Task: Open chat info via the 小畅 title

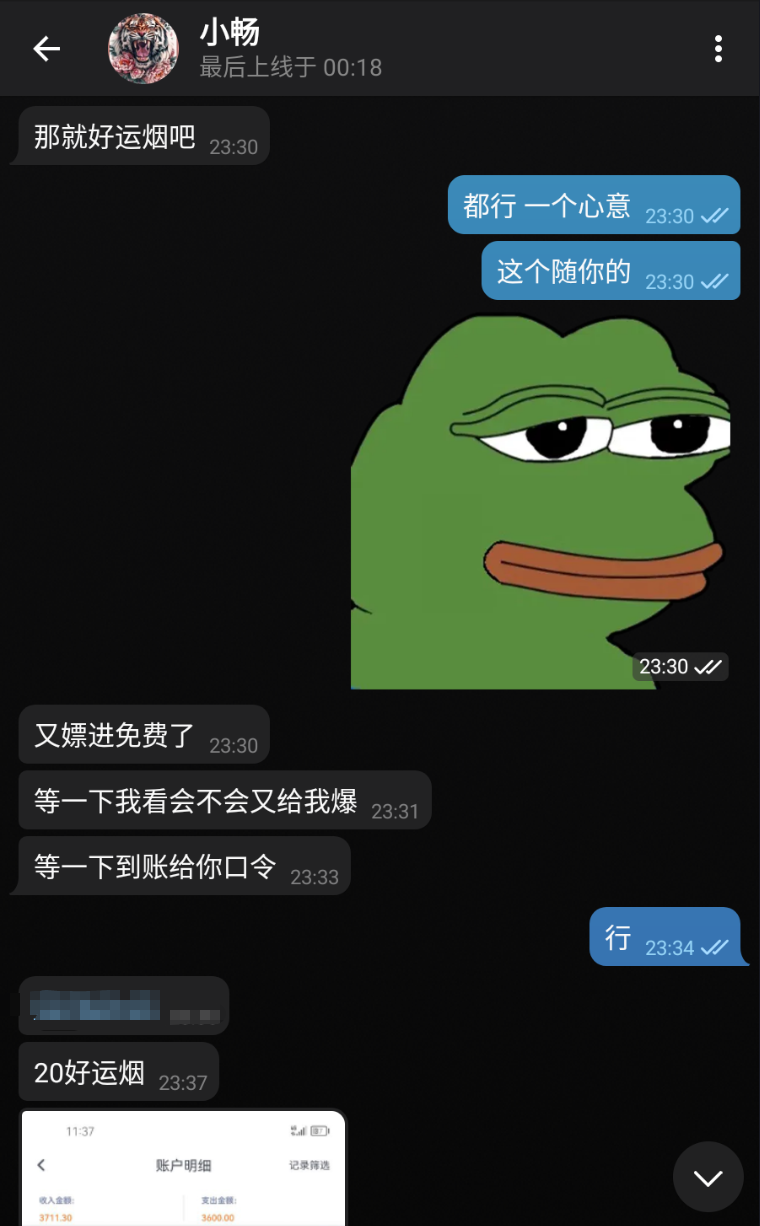Action: pos(230,33)
